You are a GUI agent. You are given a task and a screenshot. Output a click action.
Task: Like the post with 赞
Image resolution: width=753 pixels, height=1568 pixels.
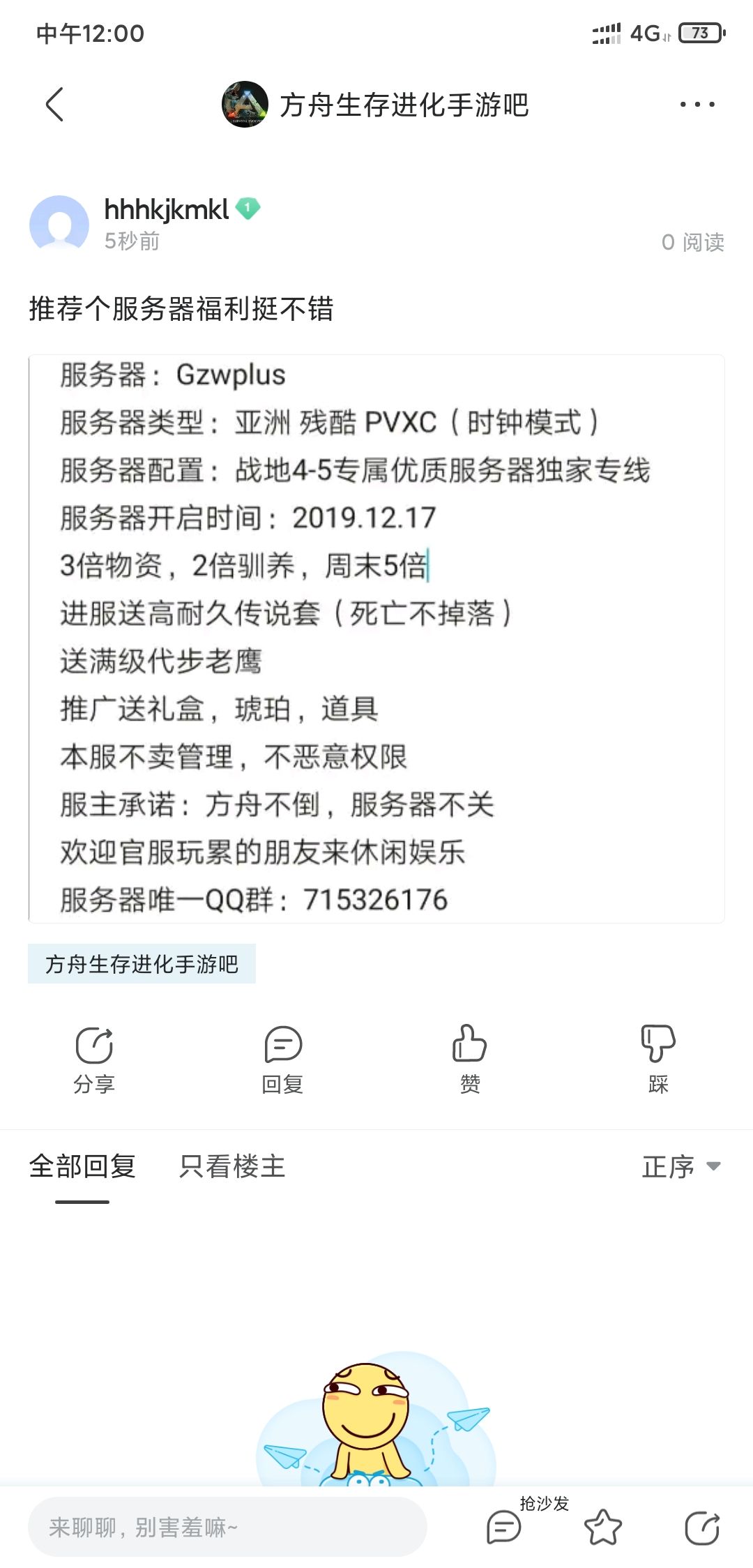[470, 1059]
